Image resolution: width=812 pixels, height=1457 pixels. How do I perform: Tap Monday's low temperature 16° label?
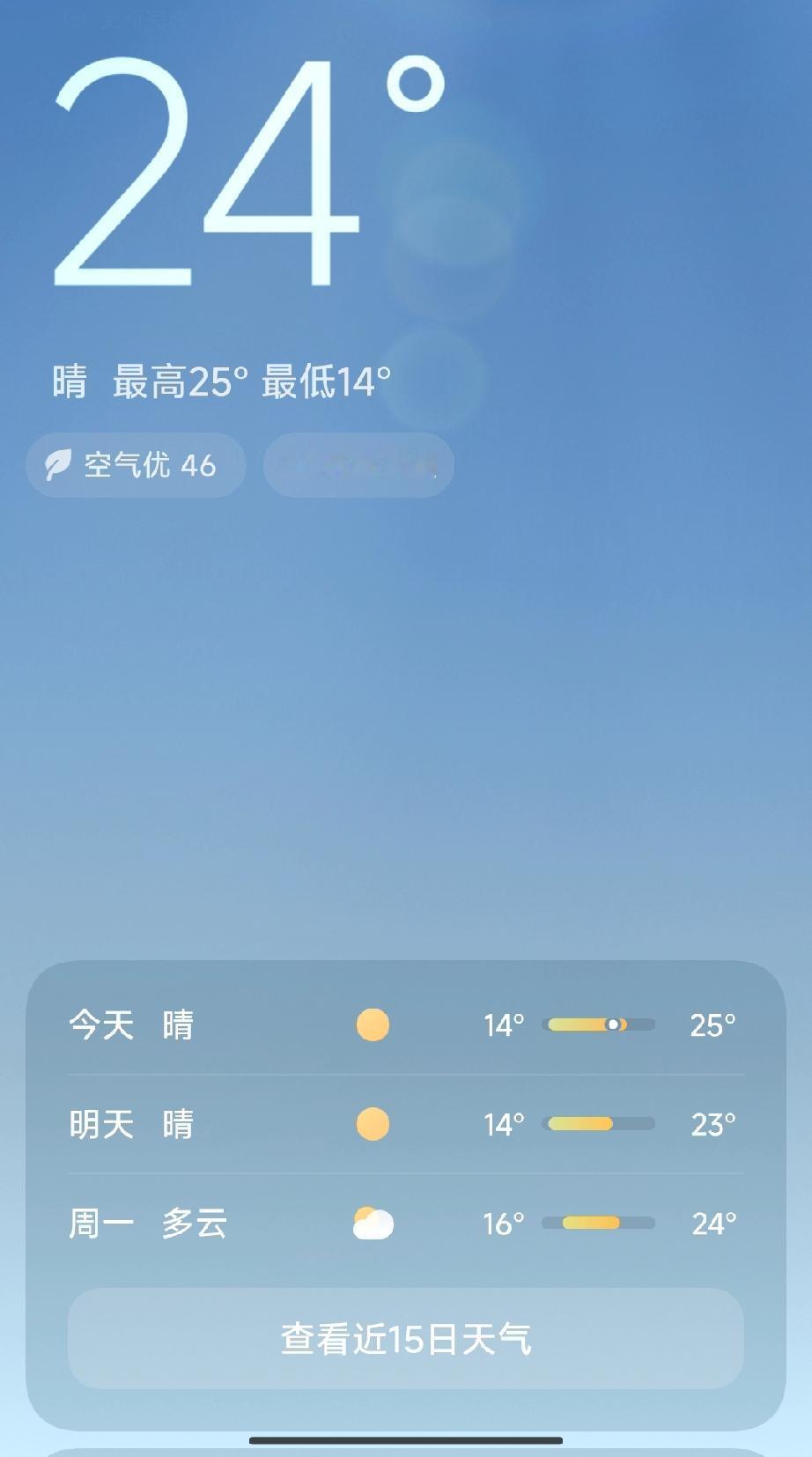[506, 1223]
